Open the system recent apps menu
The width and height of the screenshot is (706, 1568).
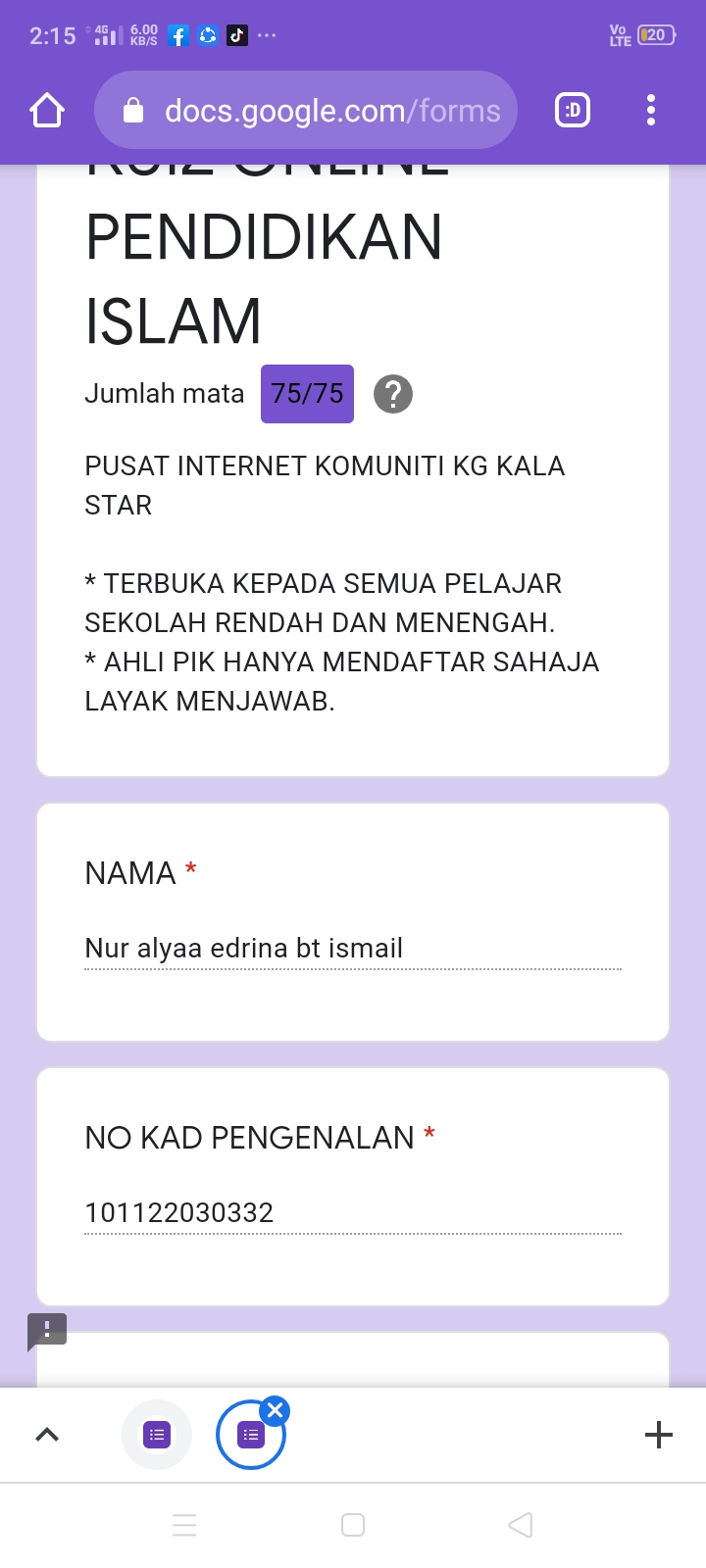click(x=184, y=1525)
